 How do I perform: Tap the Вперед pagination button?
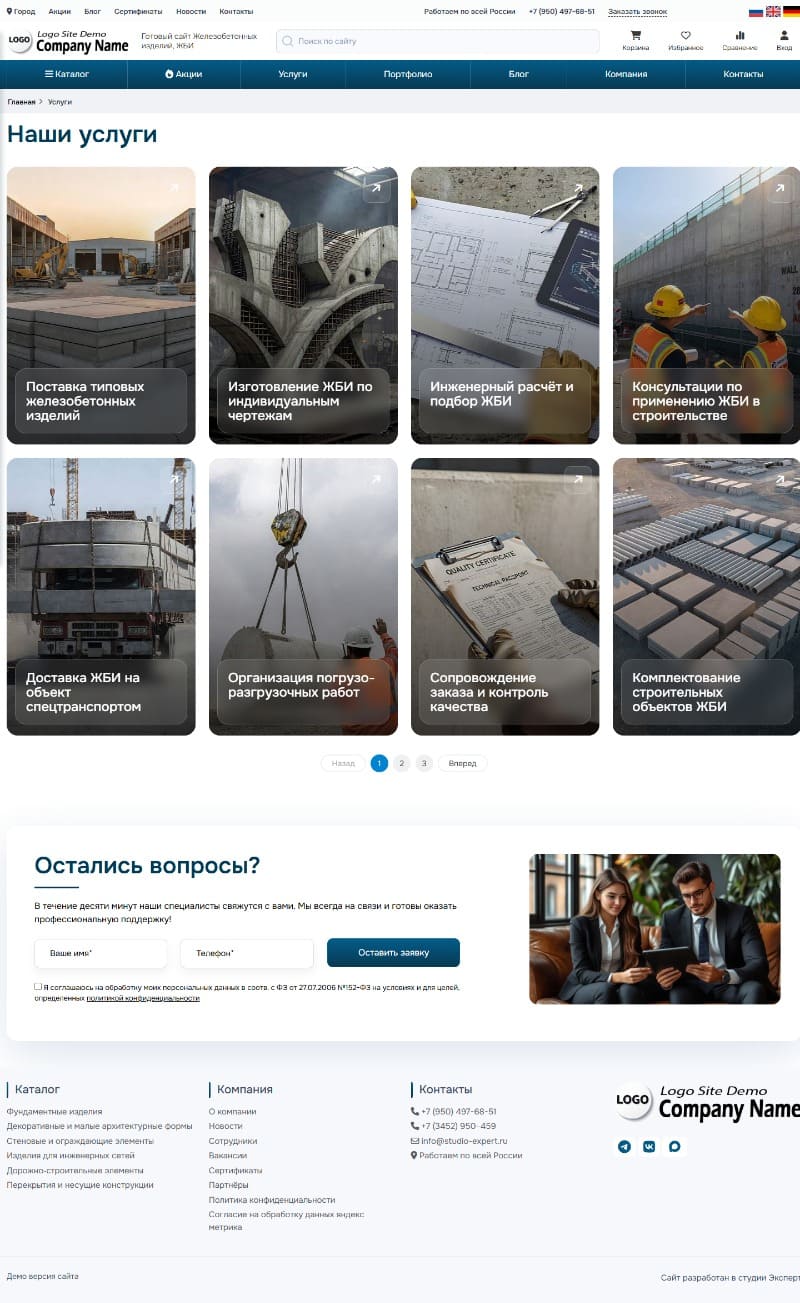462,763
